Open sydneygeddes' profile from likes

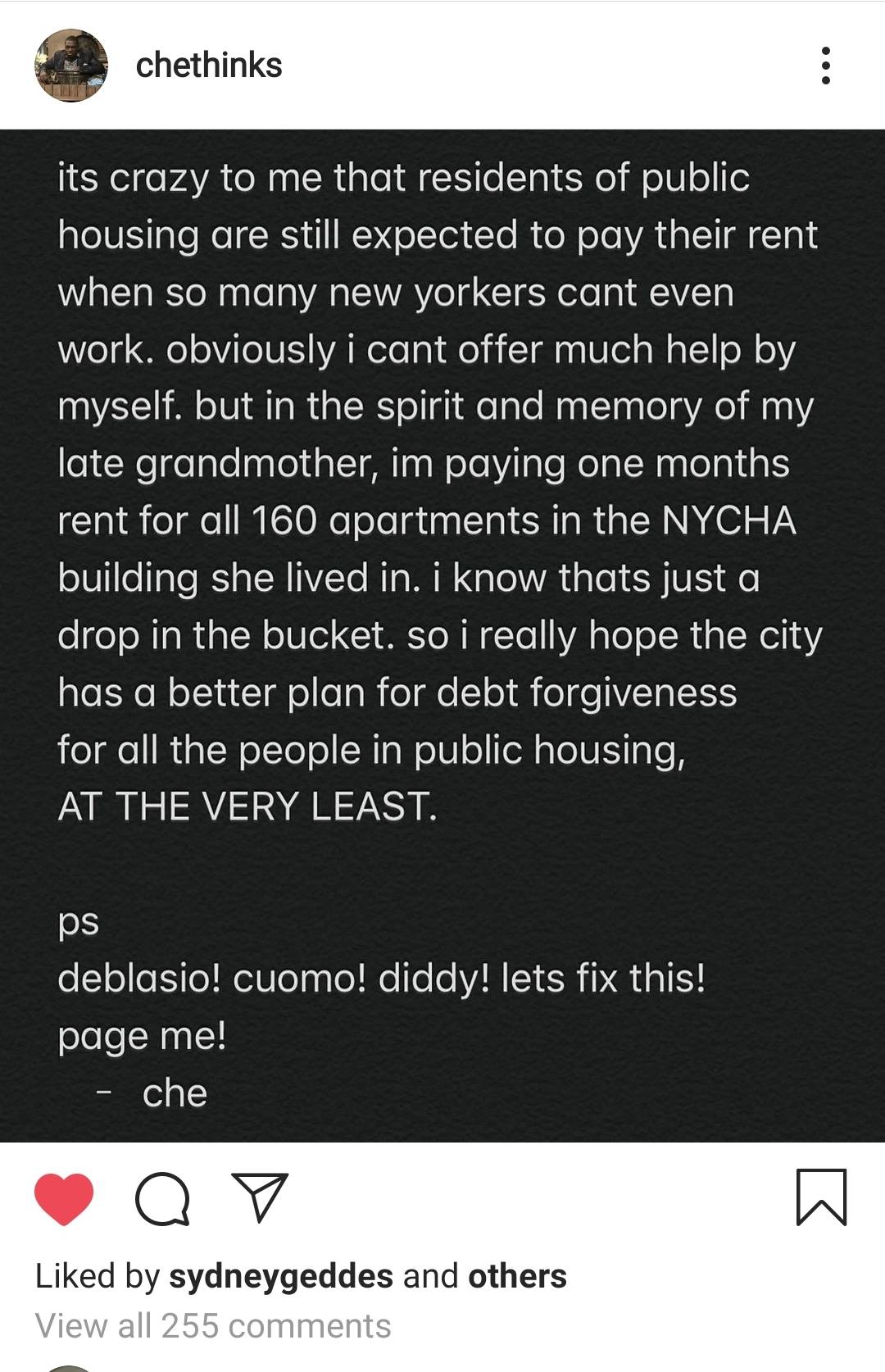pos(280,1276)
